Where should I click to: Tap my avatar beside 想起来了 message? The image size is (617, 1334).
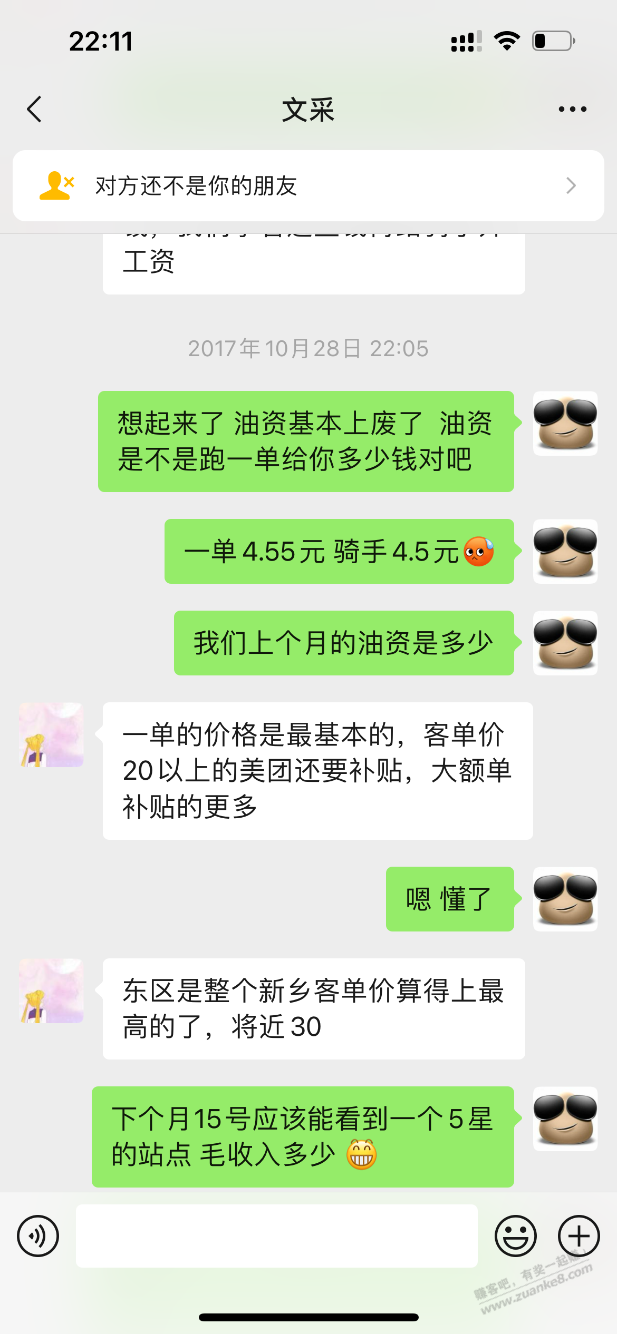pyautogui.click(x=565, y=423)
